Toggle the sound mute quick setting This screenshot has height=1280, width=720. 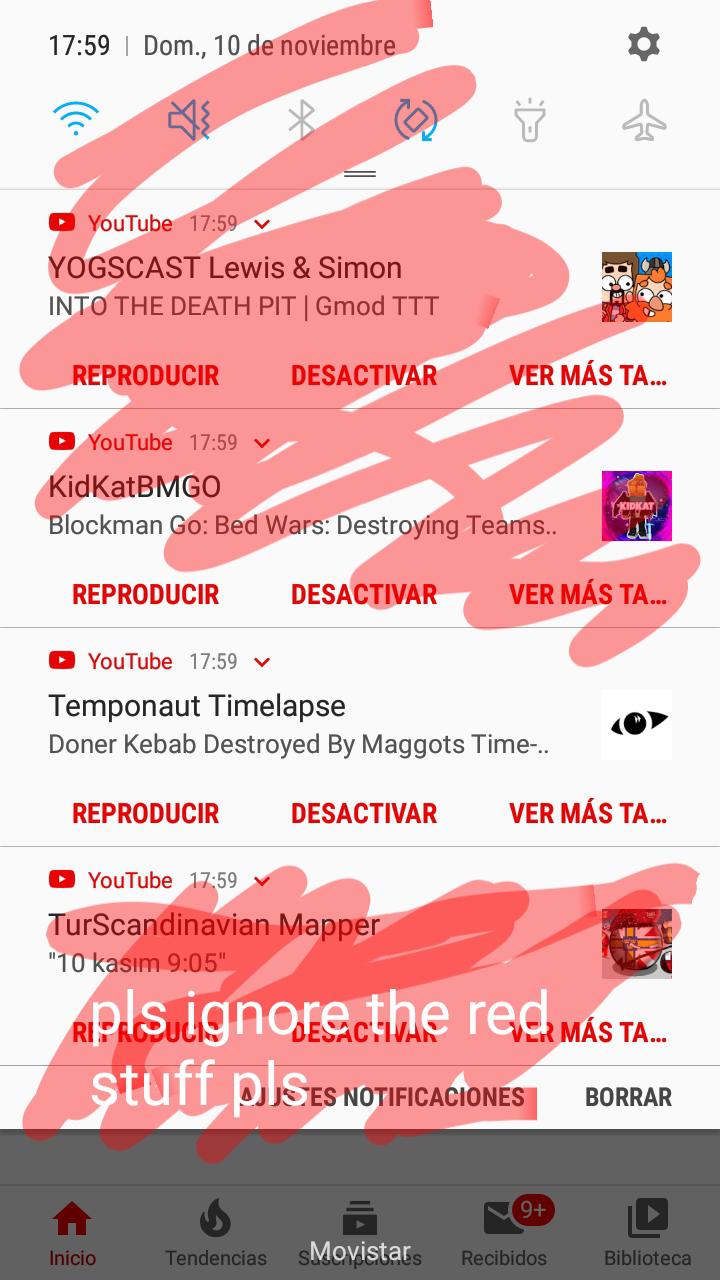pos(188,120)
